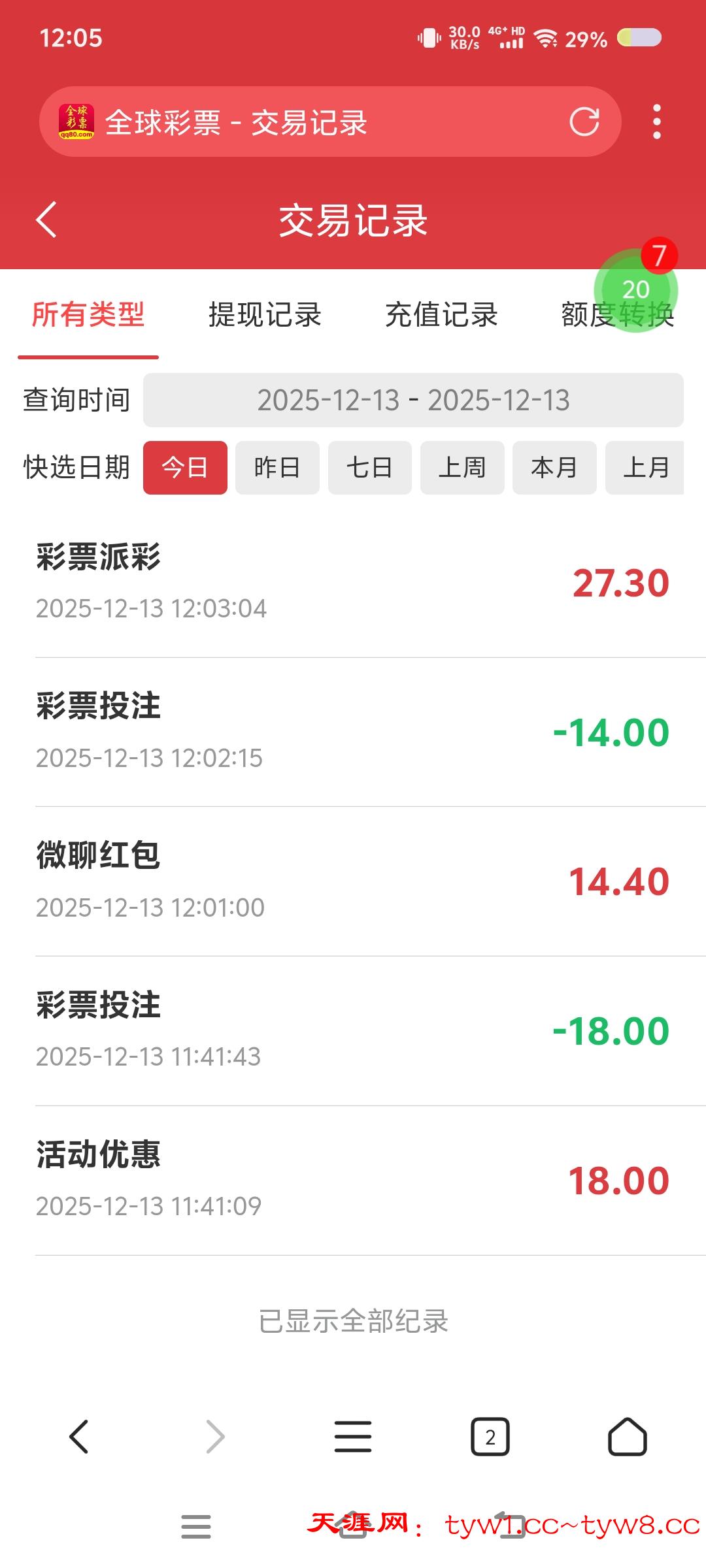
Task: Open the 查询时间 date range picker
Action: pyautogui.click(x=413, y=400)
